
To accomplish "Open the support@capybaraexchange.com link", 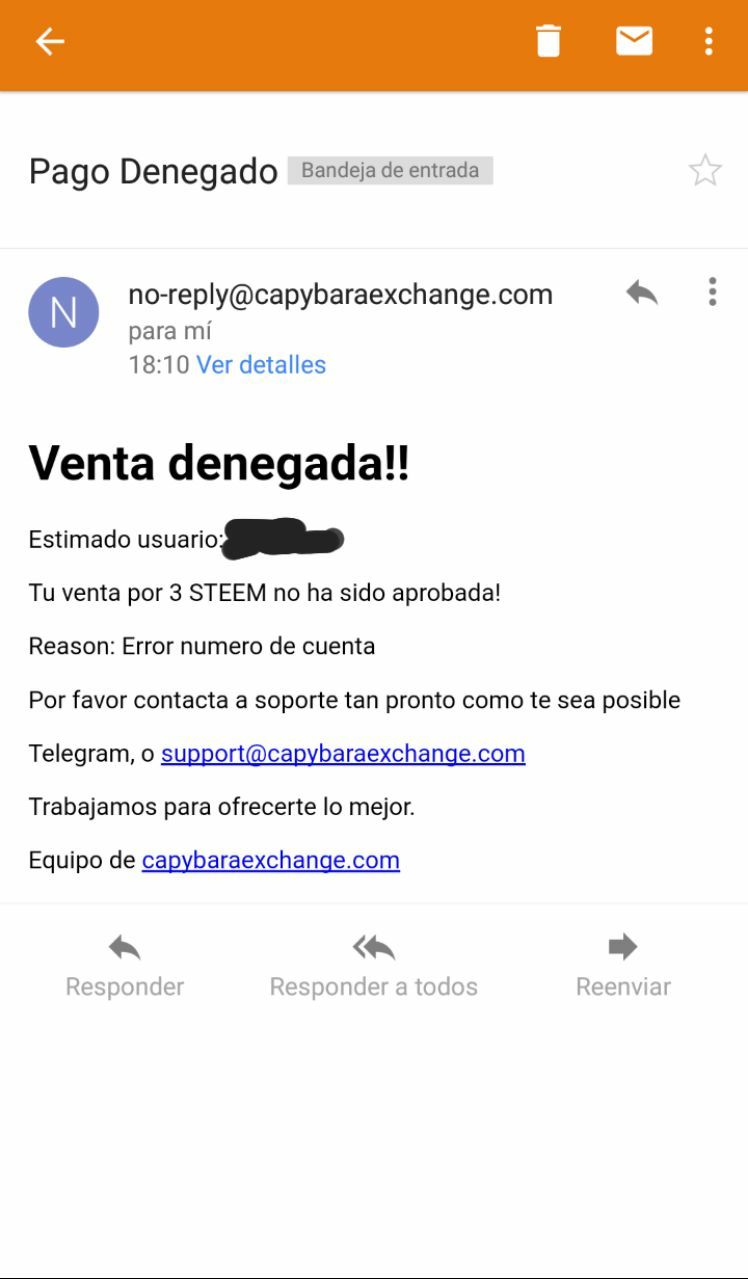I will pos(343,753).
